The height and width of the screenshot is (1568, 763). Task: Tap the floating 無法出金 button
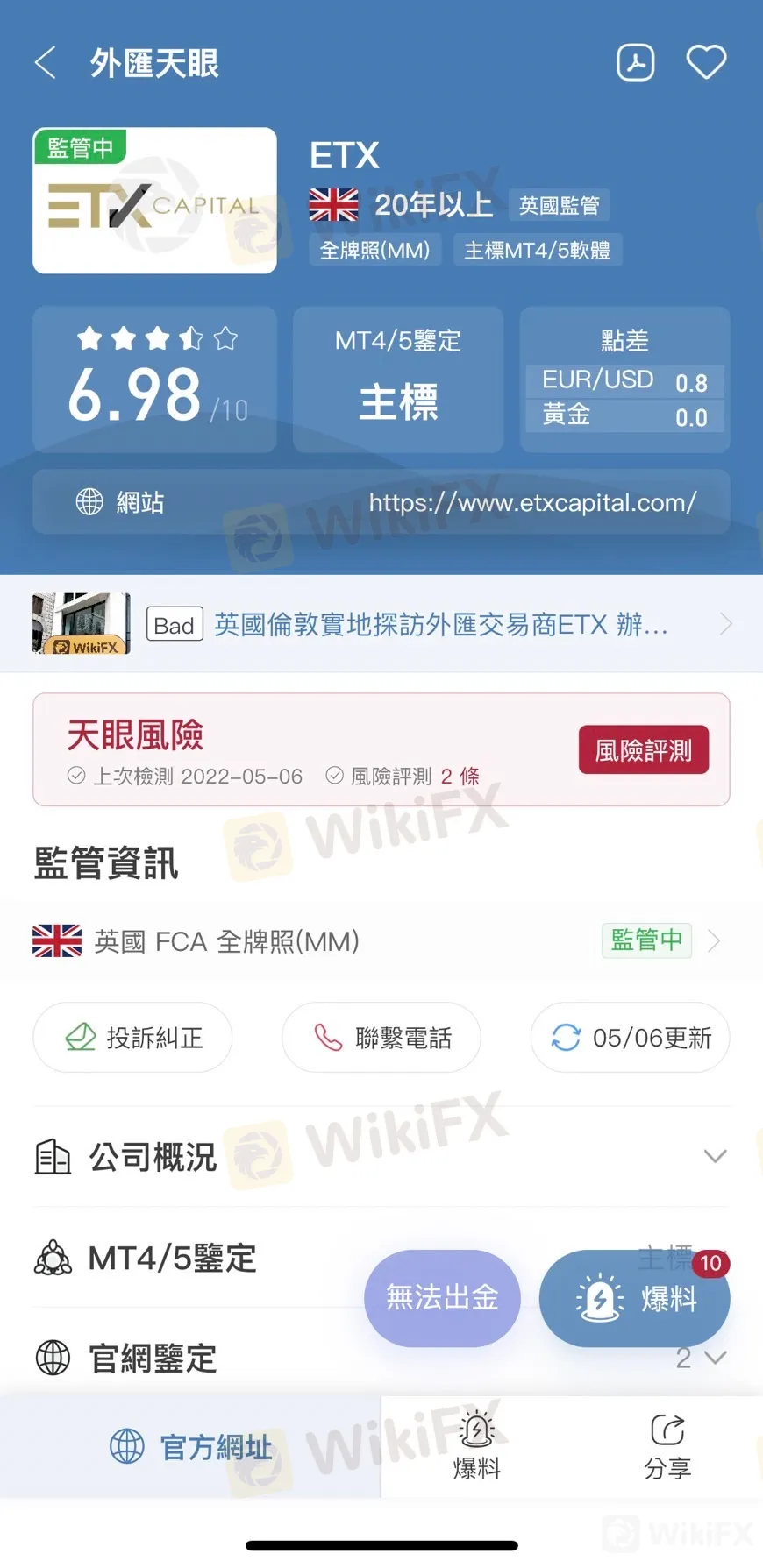442,1298
